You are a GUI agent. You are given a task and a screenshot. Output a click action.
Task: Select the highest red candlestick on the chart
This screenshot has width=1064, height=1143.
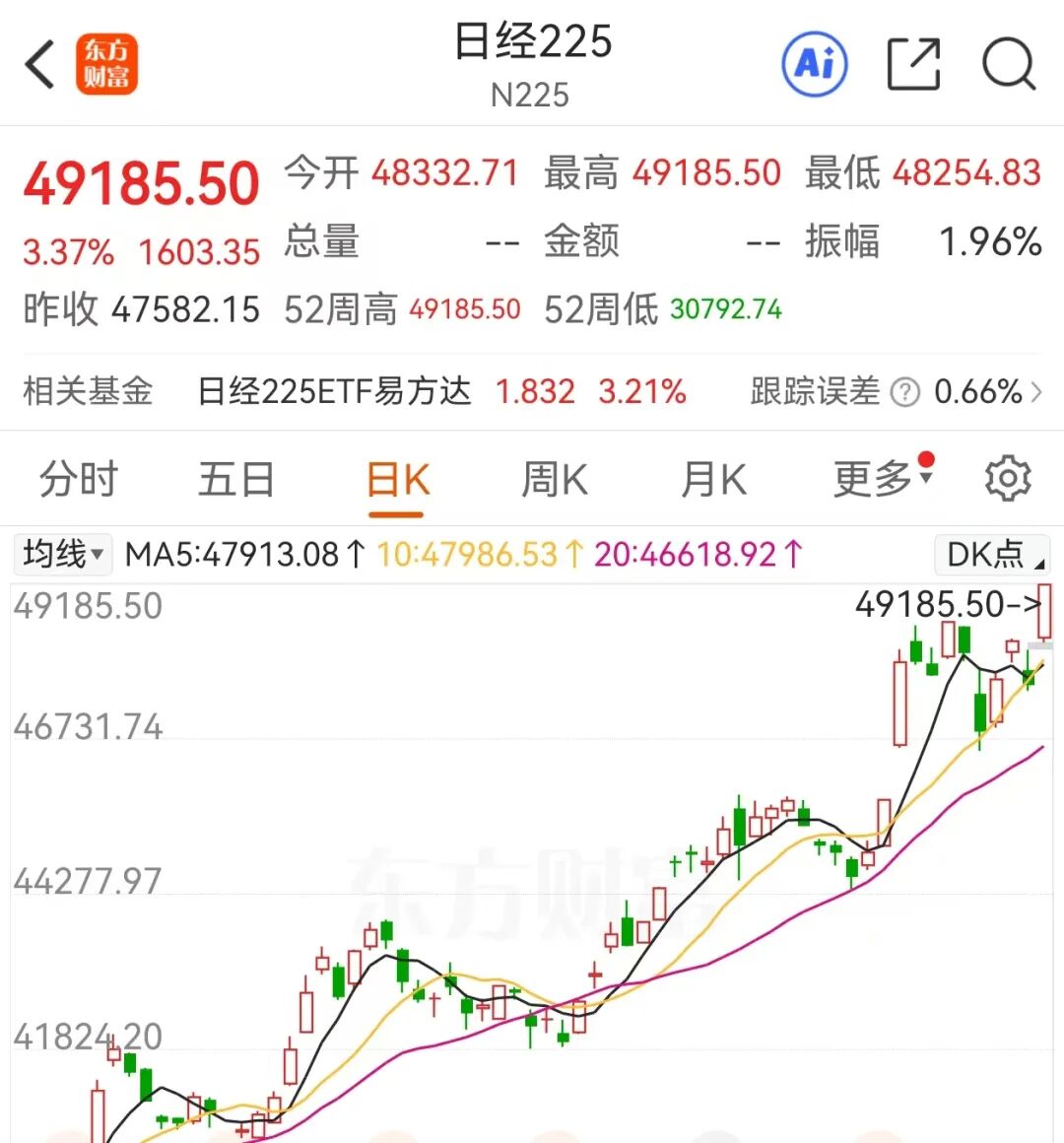click(x=1042, y=616)
